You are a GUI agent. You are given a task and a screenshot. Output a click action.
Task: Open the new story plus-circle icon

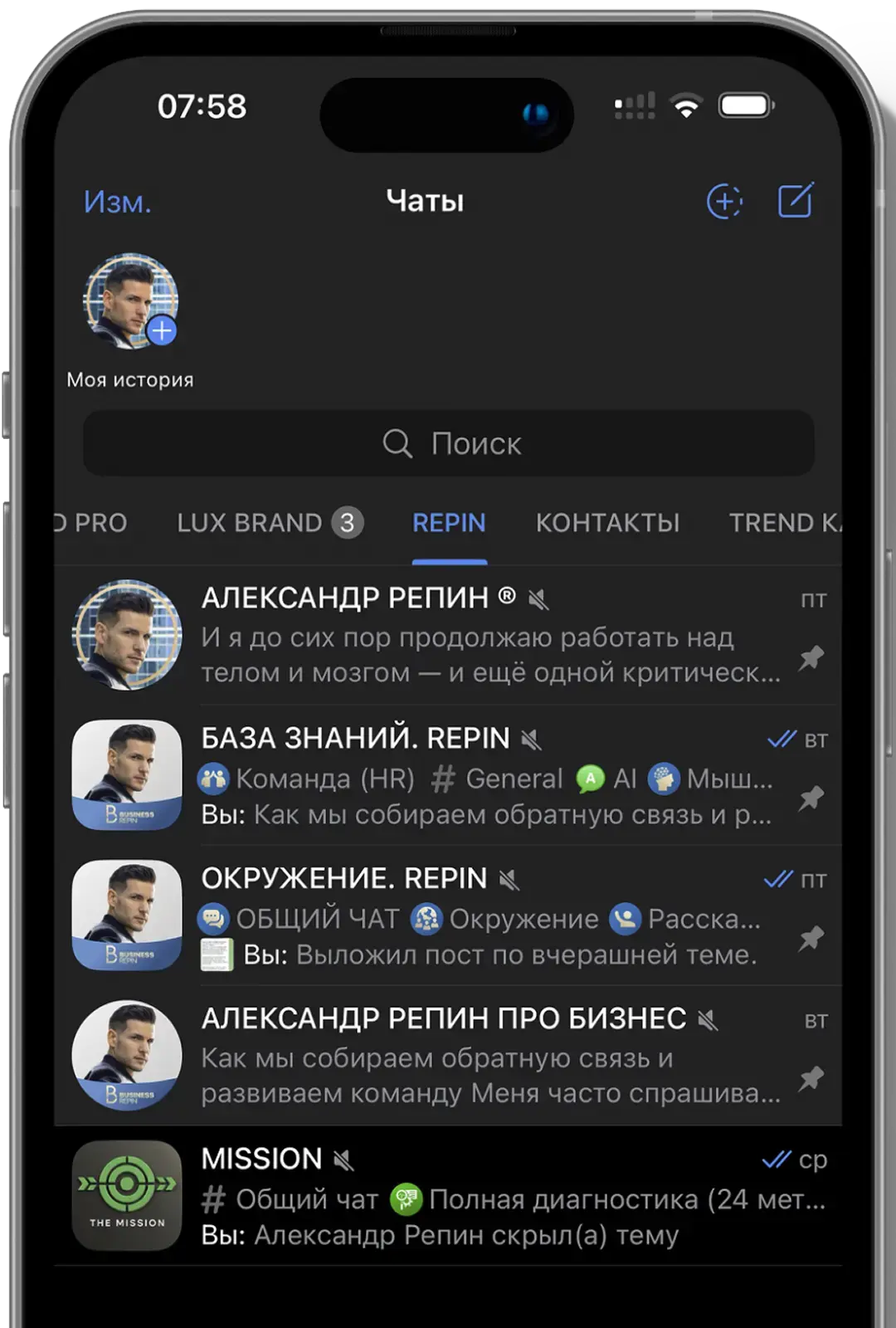click(723, 202)
